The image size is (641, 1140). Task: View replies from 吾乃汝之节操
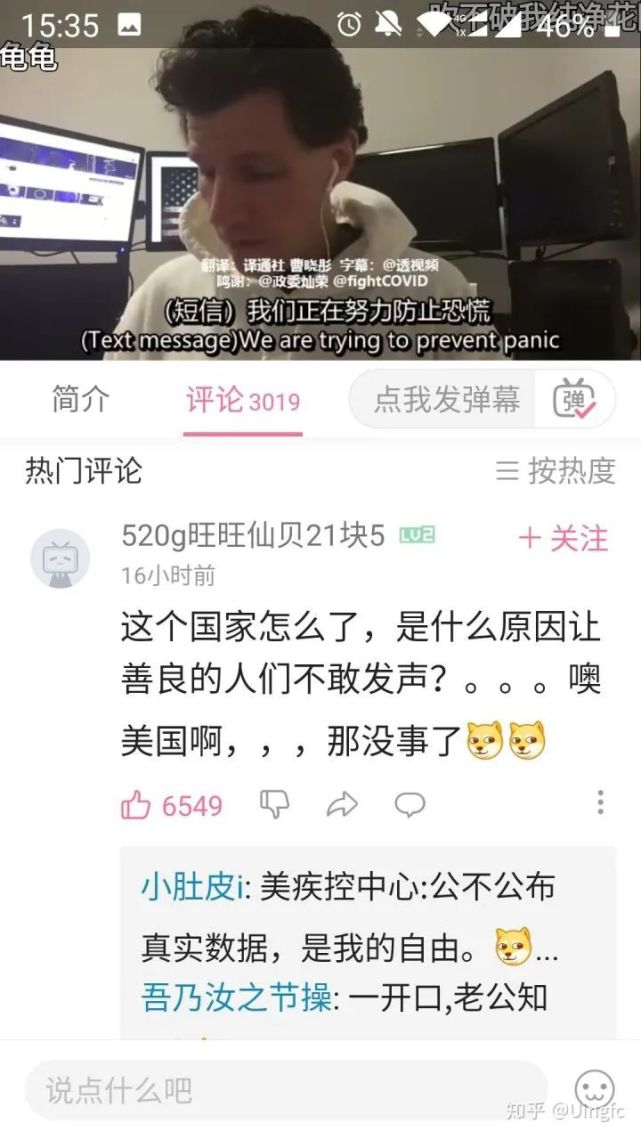click(236, 997)
